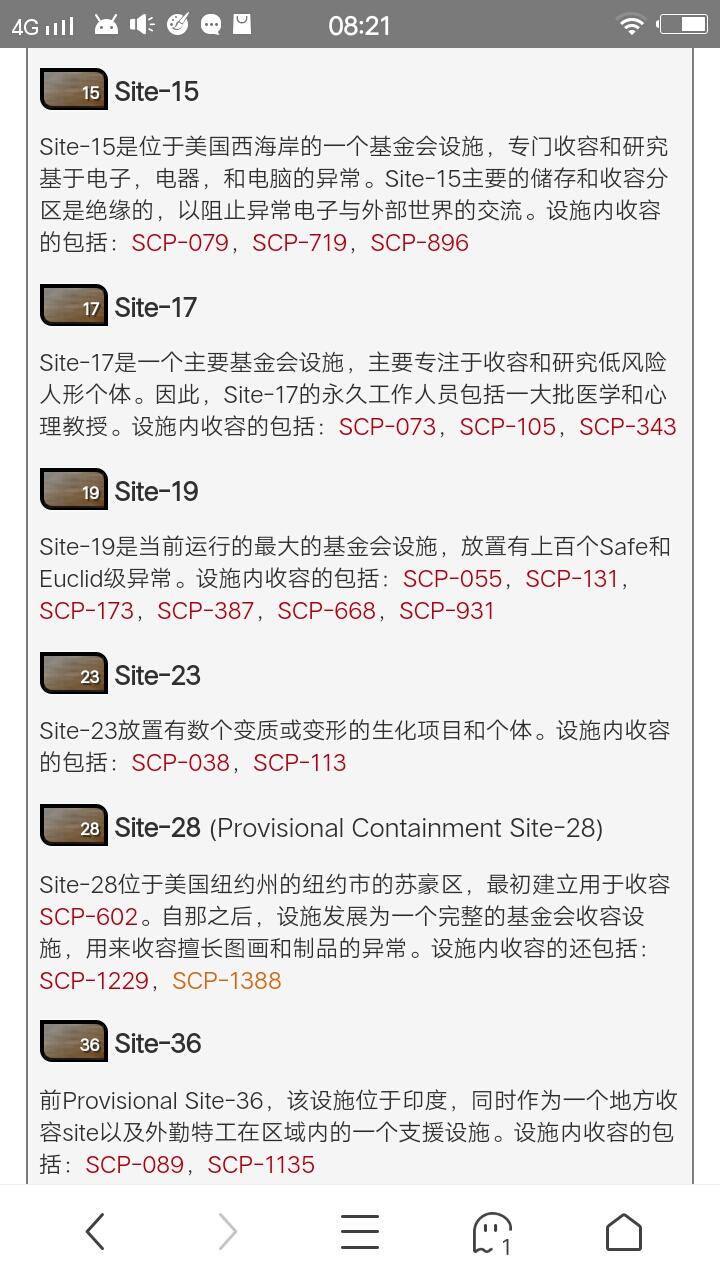Open the SCP-079 link
This screenshot has width=720, height=1280.
[180, 243]
